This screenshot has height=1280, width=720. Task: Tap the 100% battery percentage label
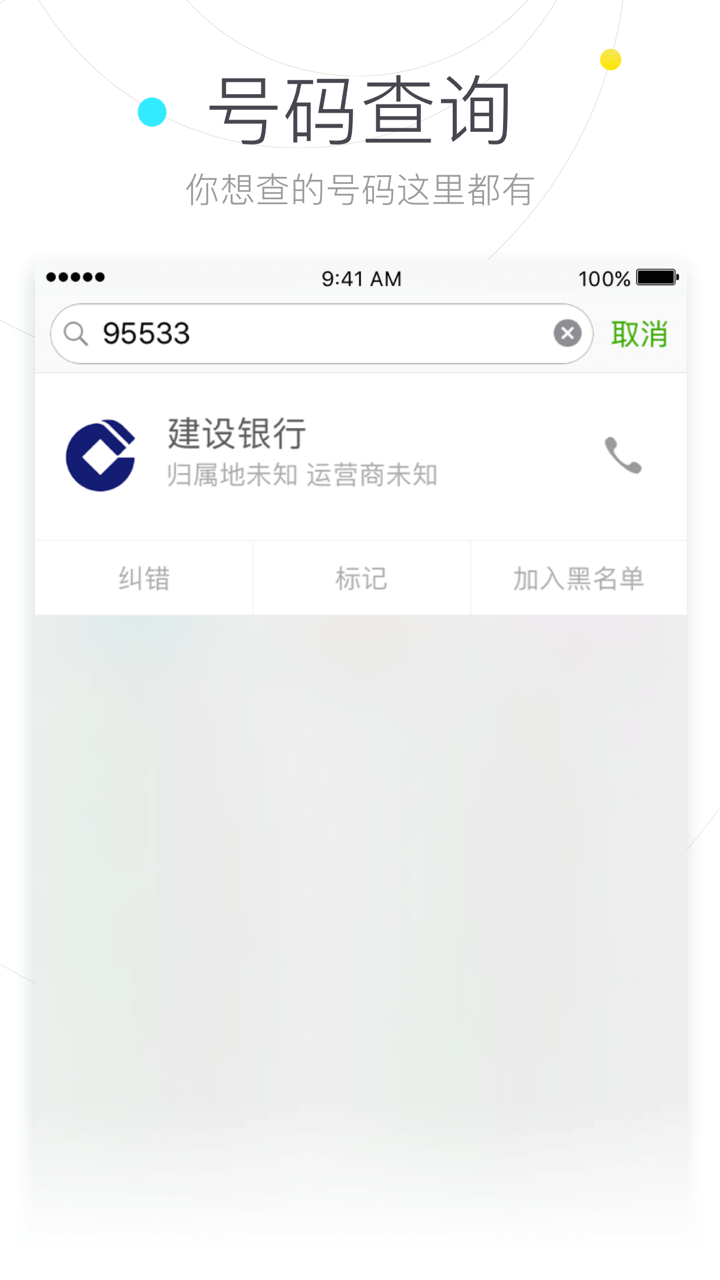tap(602, 279)
